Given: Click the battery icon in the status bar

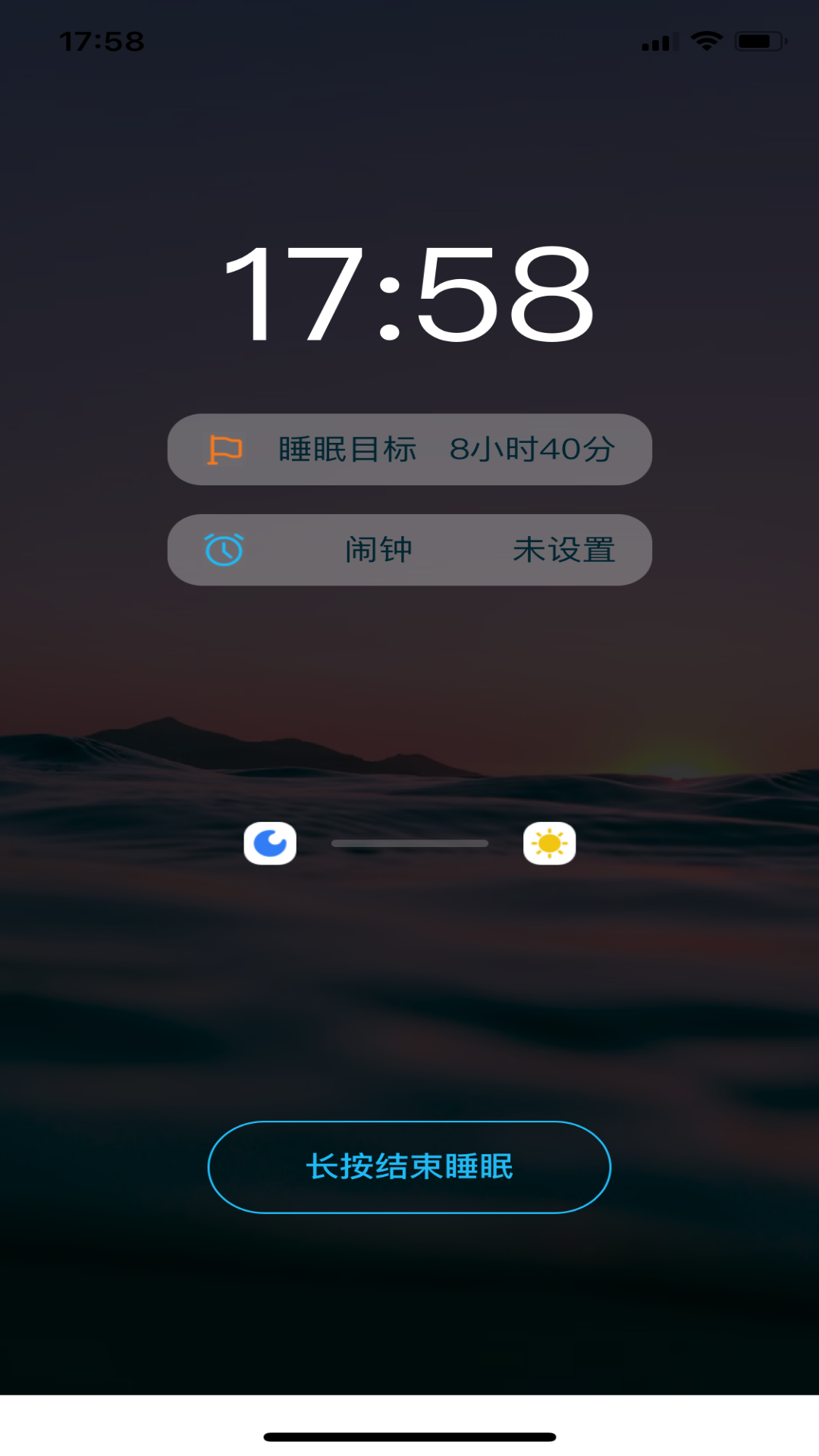Looking at the screenshot, I should 757,42.
